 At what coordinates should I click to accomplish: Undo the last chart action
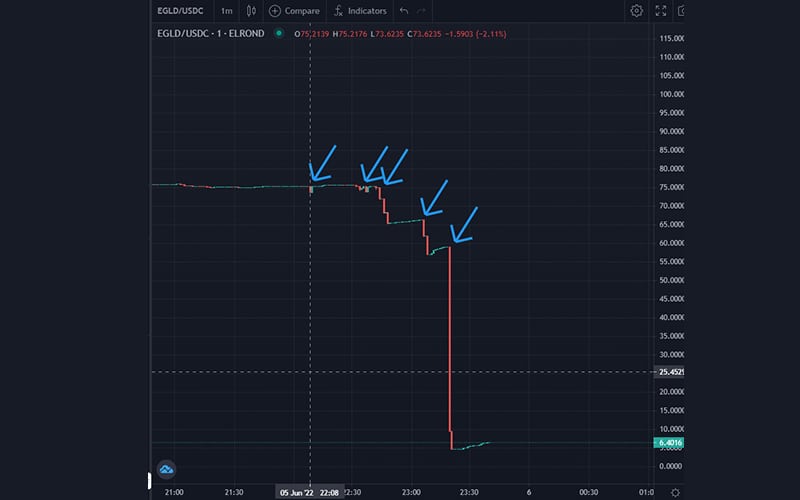tap(404, 11)
